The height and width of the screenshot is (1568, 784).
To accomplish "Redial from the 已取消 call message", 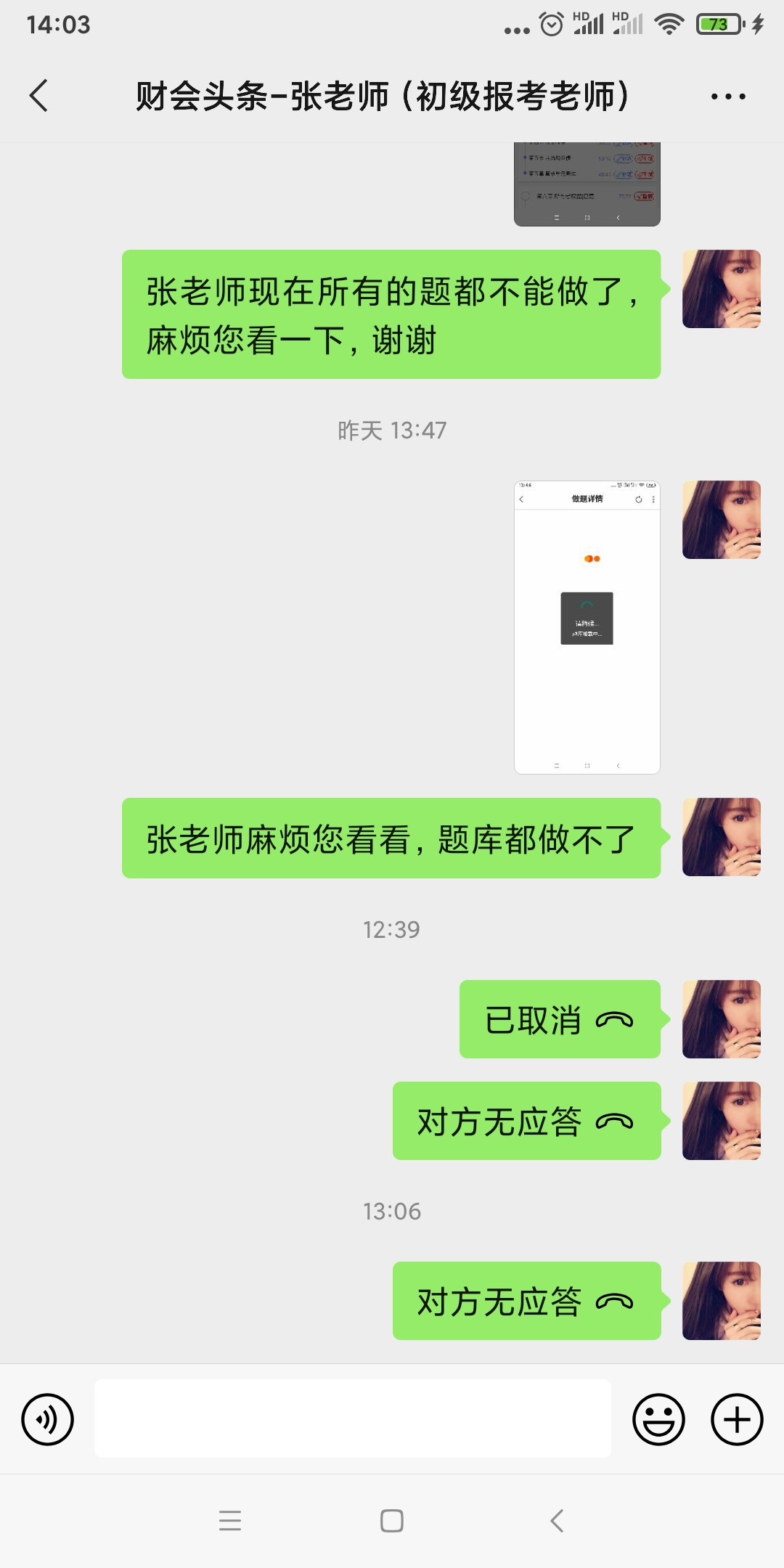I will pyautogui.click(x=559, y=1019).
